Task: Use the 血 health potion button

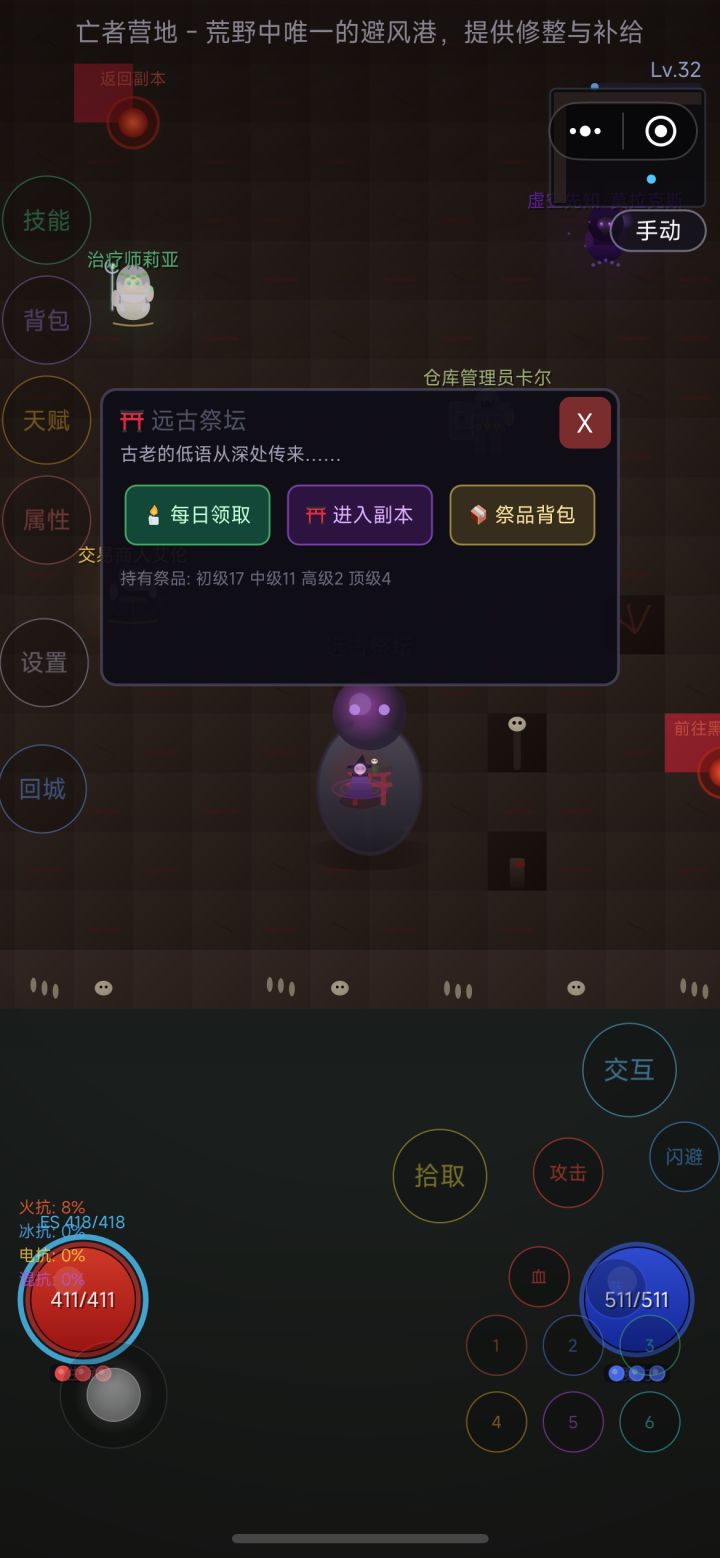Action: coord(539,1277)
